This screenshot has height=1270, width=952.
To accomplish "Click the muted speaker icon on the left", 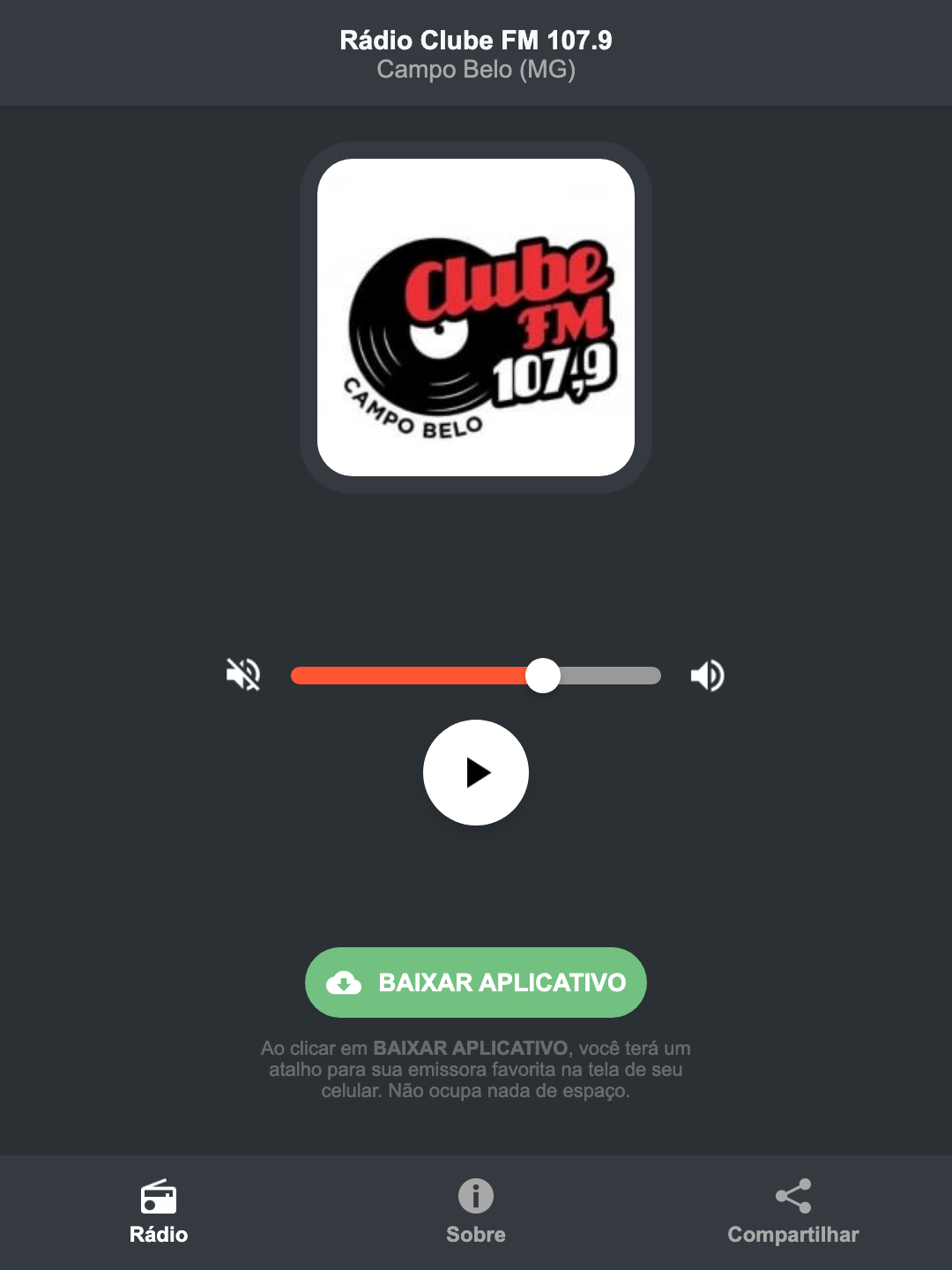I will pos(242,675).
